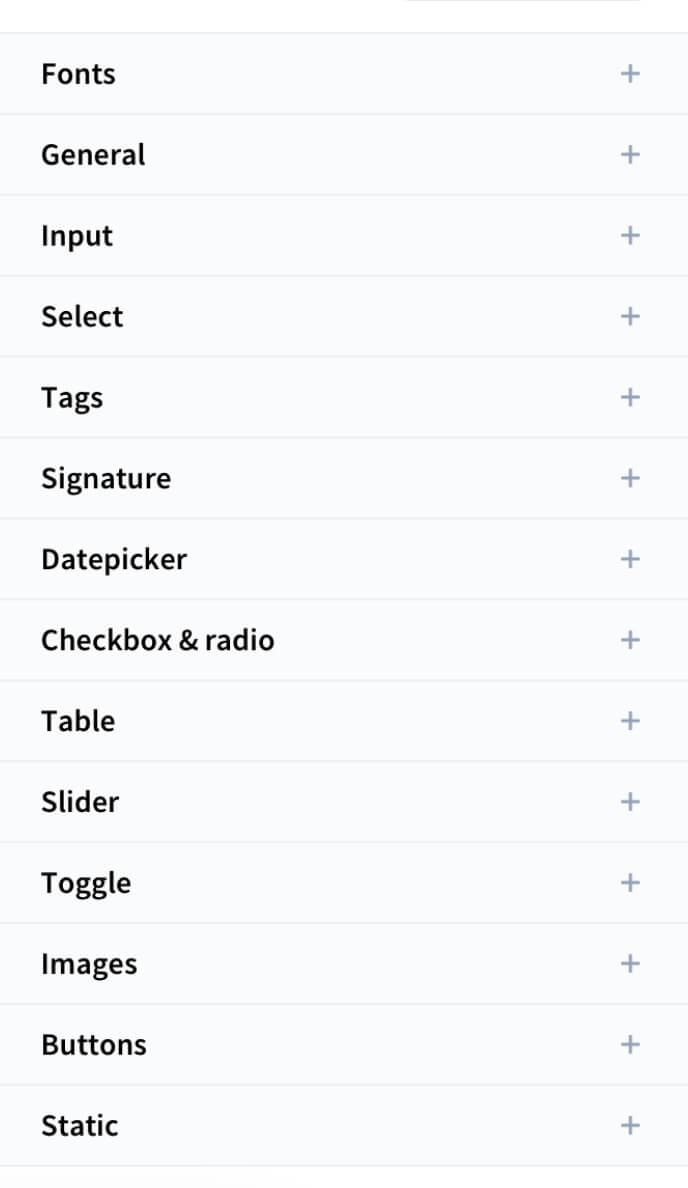Expand the Datepicker section

[x=630, y=559]
